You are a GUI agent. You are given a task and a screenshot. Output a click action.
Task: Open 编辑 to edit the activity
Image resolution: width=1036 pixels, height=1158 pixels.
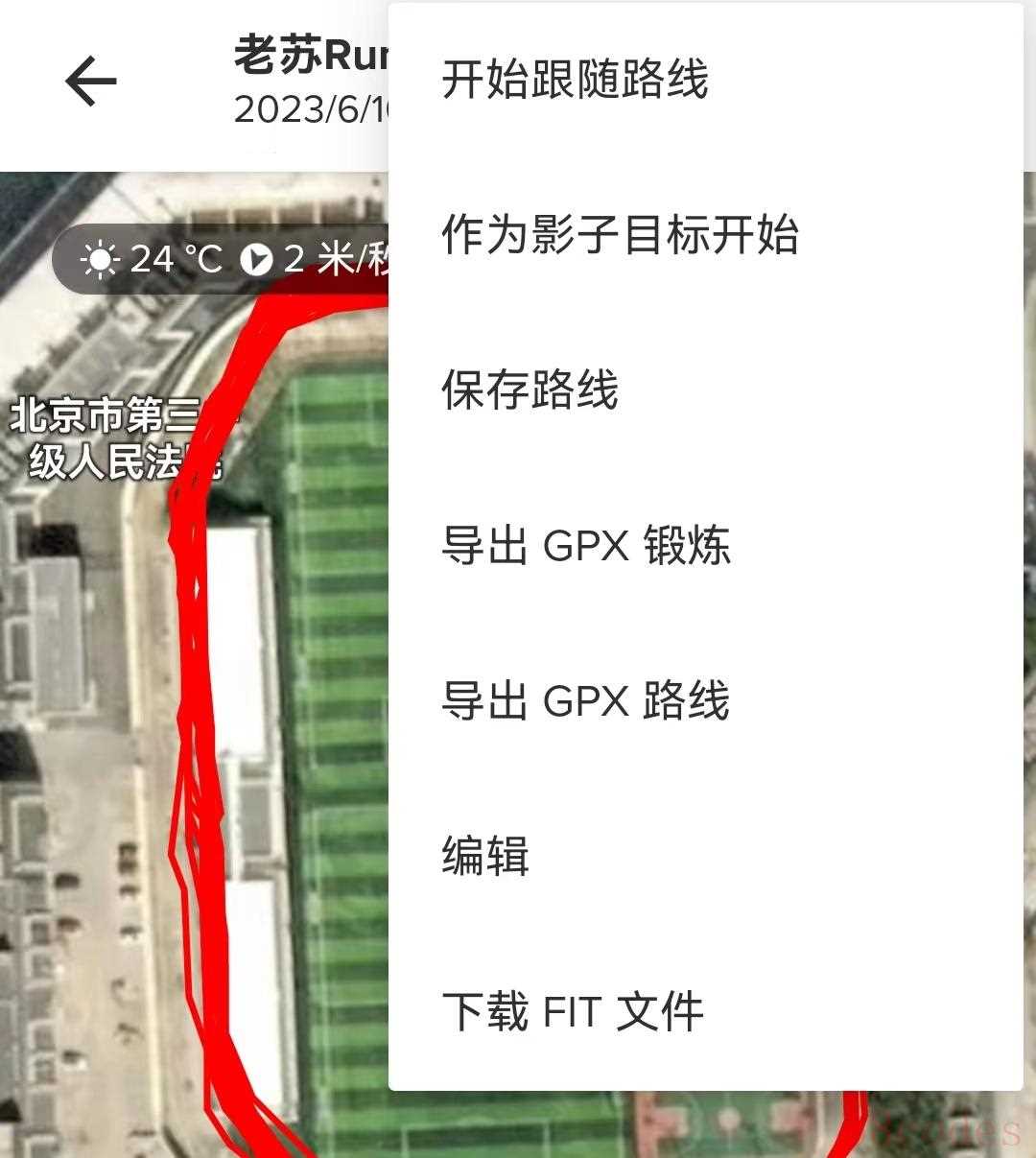(485, 856)
